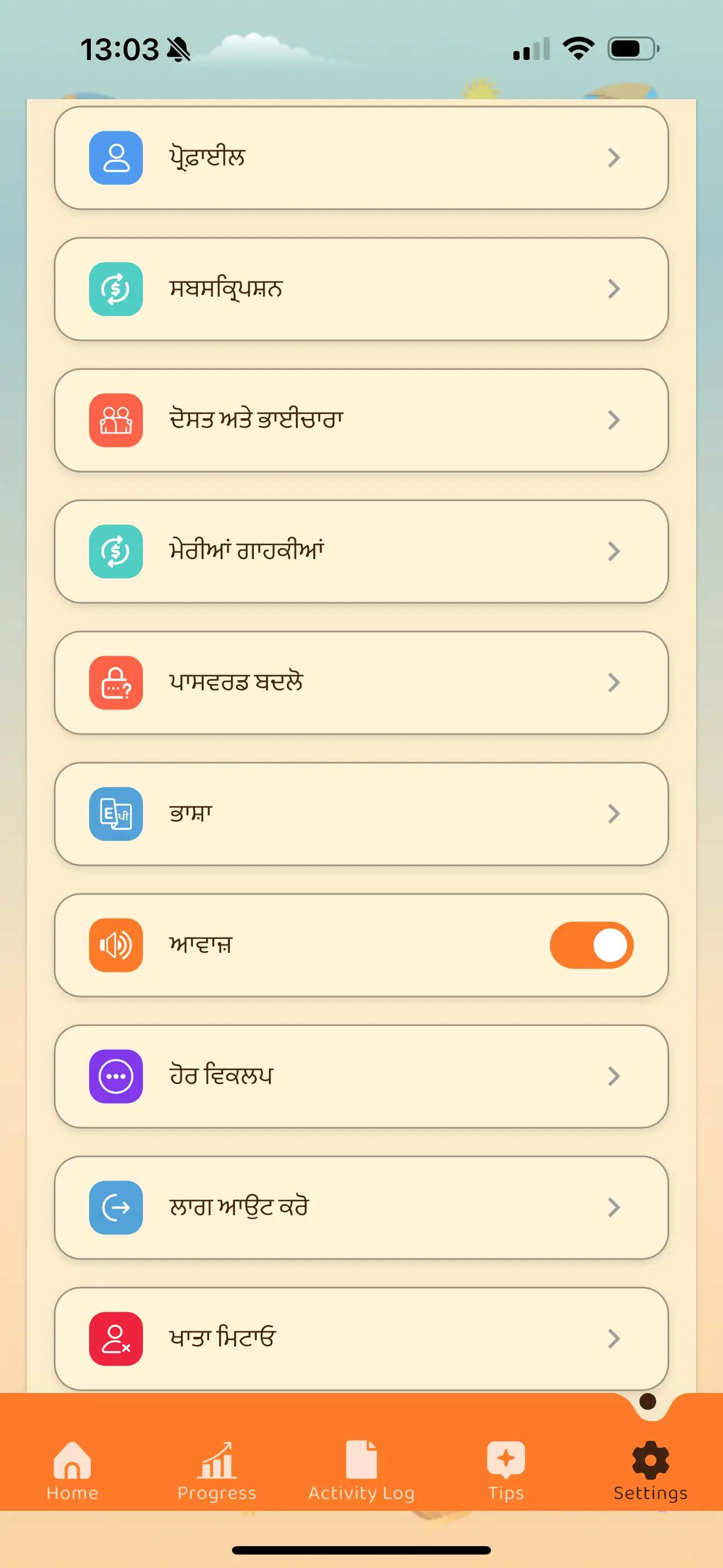
Task: Expand the ਪ੍ਰੋਫ਼ਾਈਲ row chevron
Action: click(615, 157)
